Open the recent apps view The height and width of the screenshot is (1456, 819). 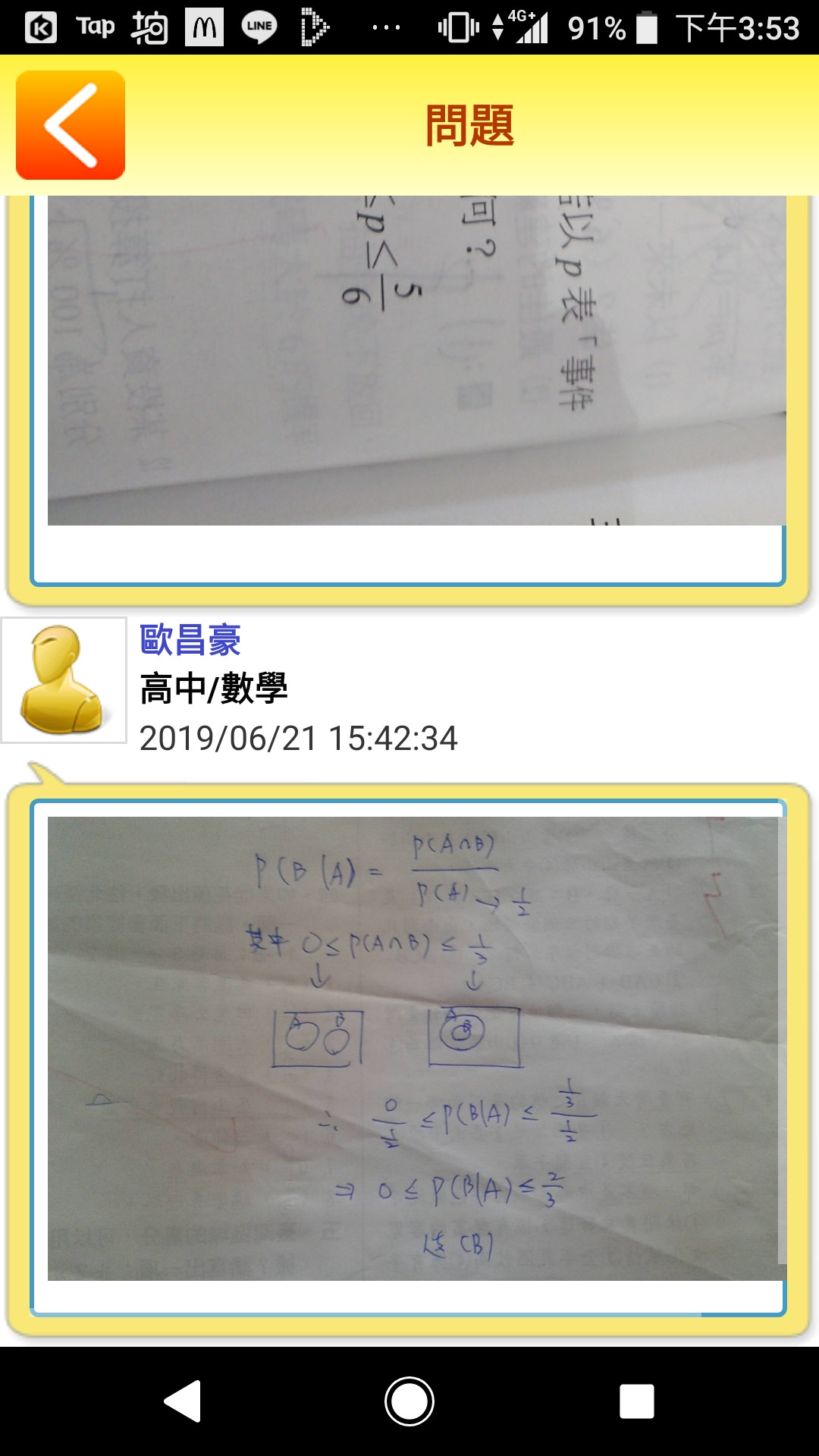click(636, 1401)
